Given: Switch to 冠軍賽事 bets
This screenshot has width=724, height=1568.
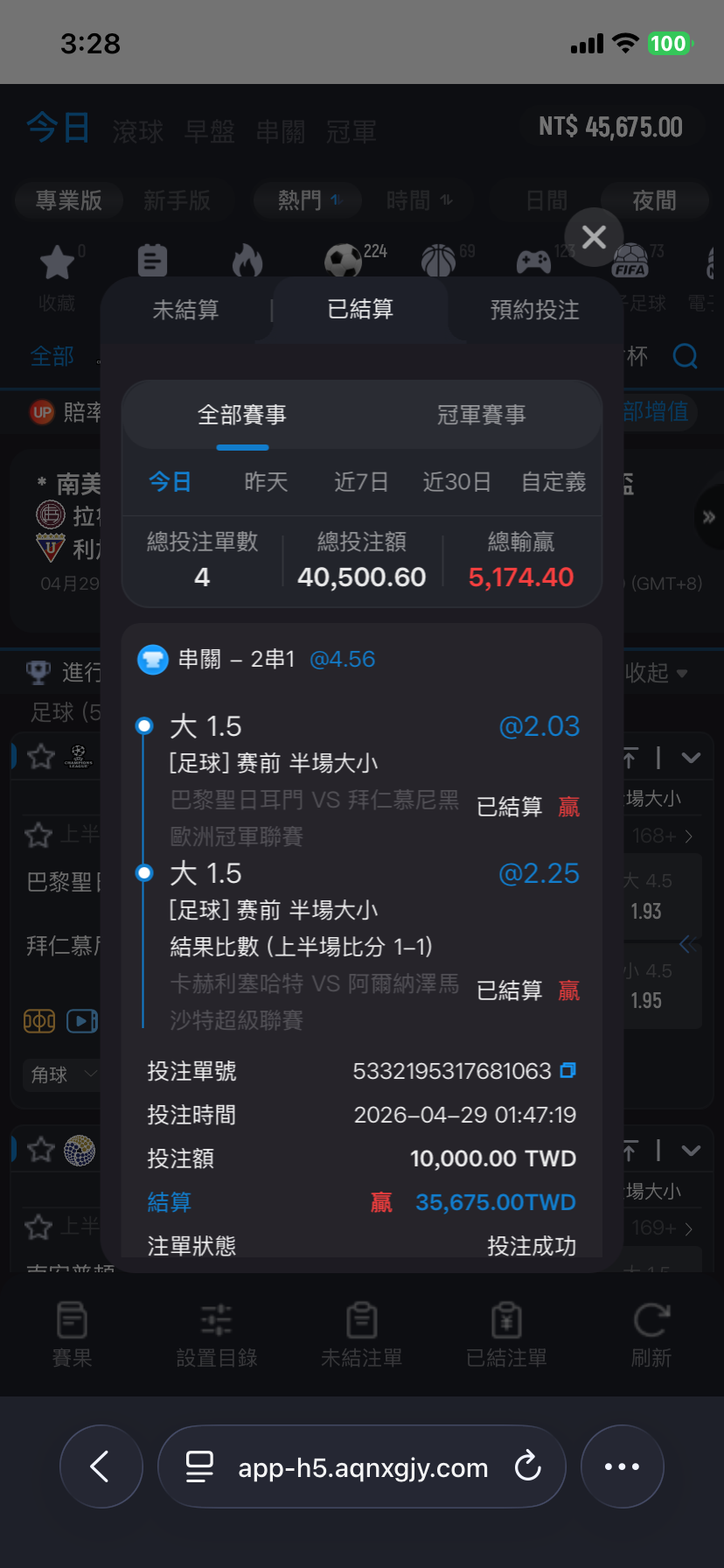Looking at the screenshot, I should point(481,415).
